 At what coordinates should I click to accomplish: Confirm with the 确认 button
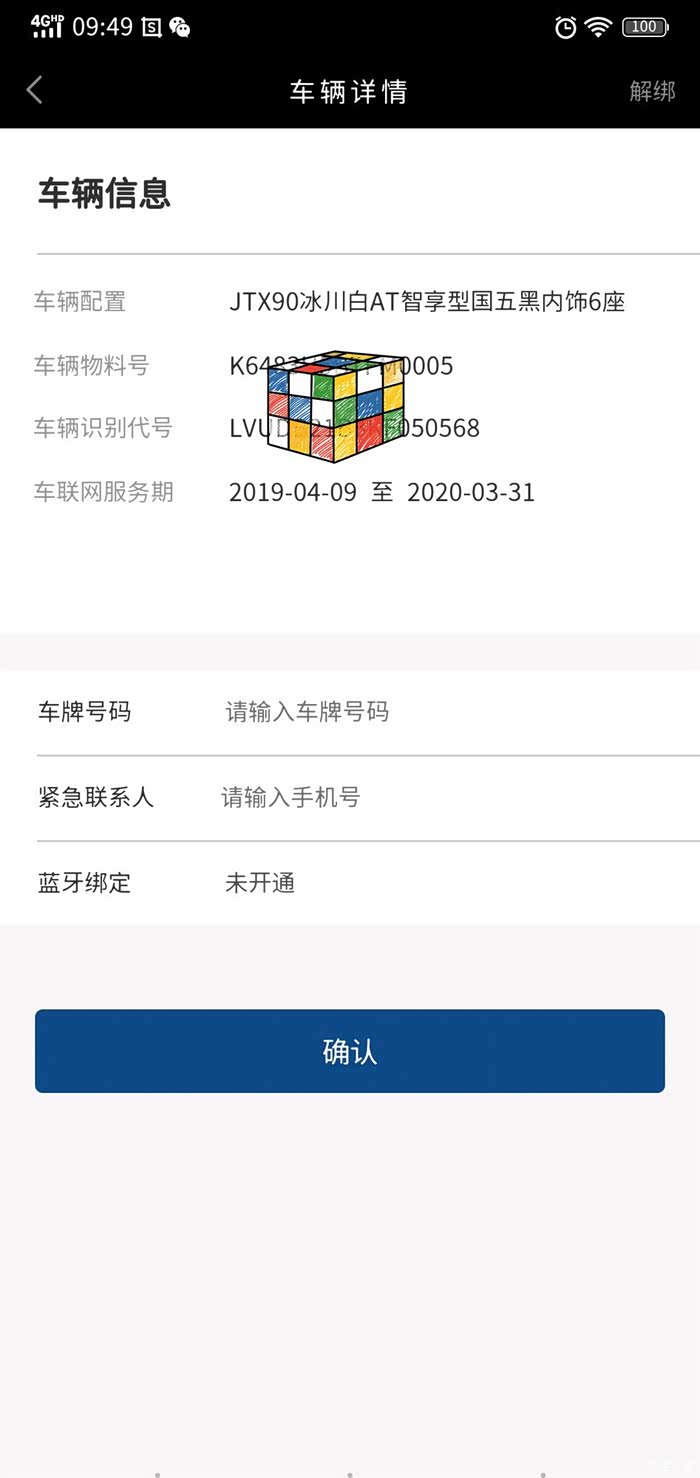pos(350,1051)
